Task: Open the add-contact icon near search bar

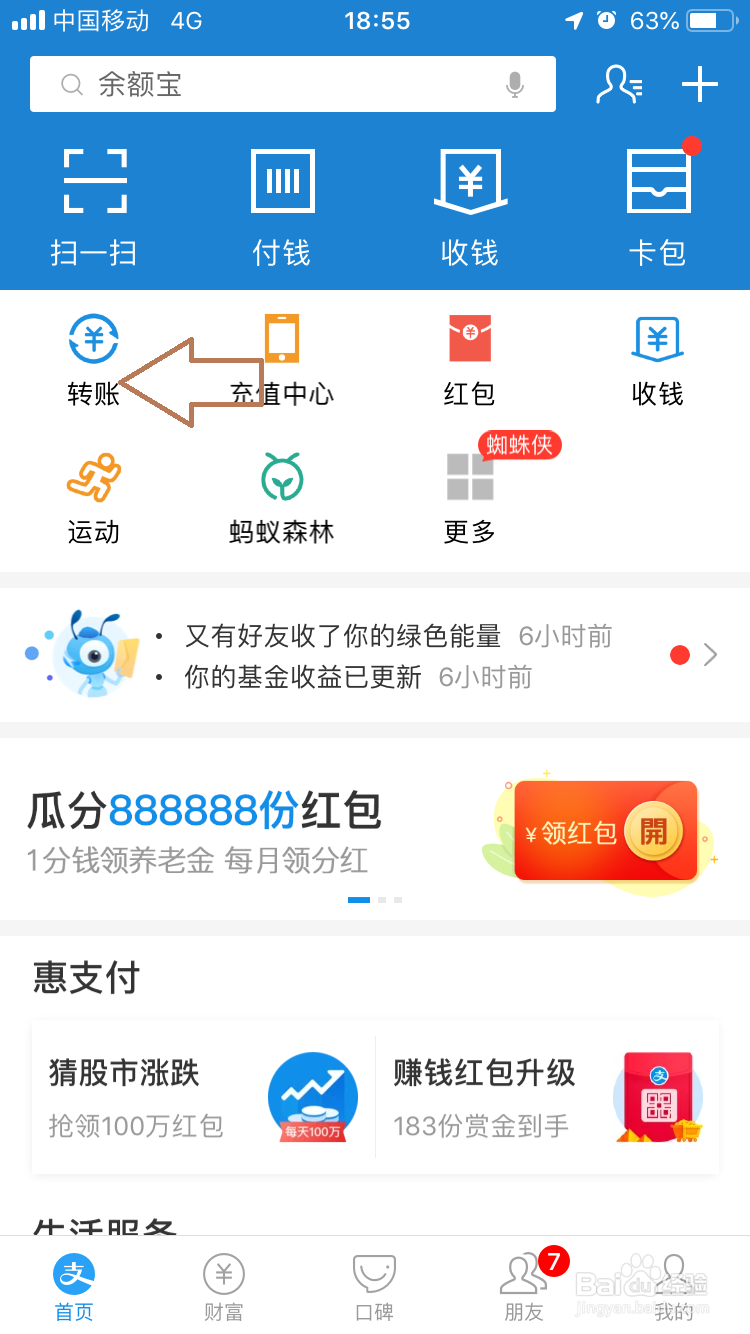Action: point(619,85)
